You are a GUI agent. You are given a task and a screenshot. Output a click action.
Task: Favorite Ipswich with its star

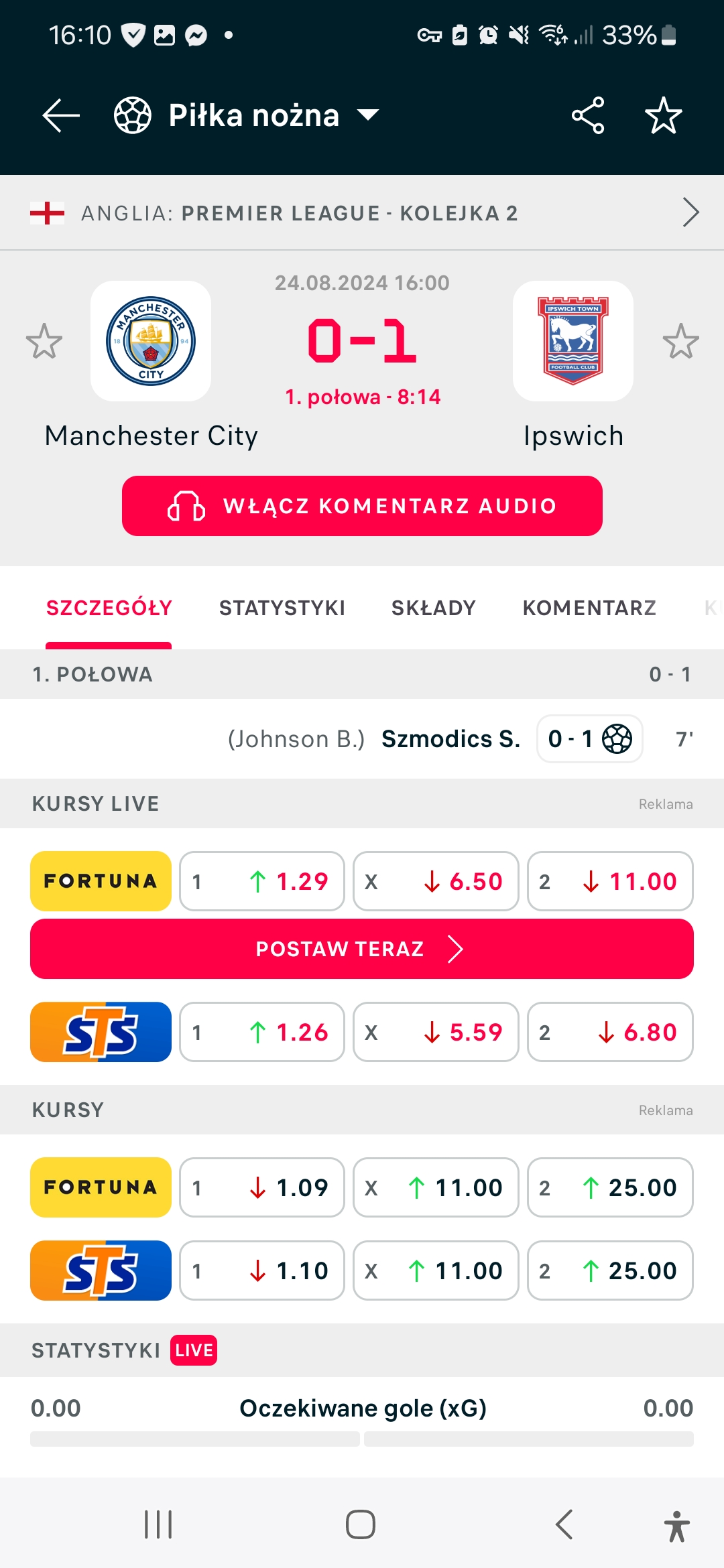pos(680,341)
